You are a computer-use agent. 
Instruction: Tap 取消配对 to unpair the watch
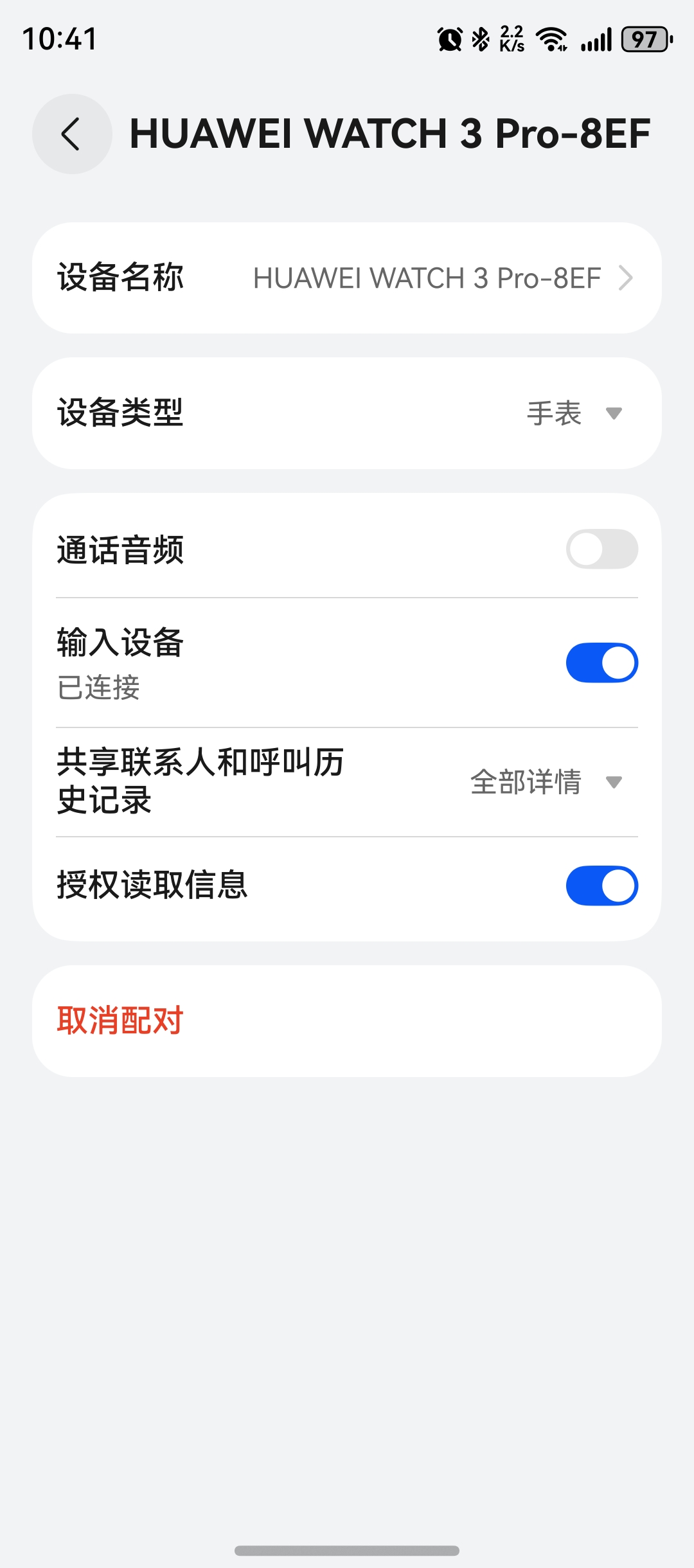(120, 1019)
